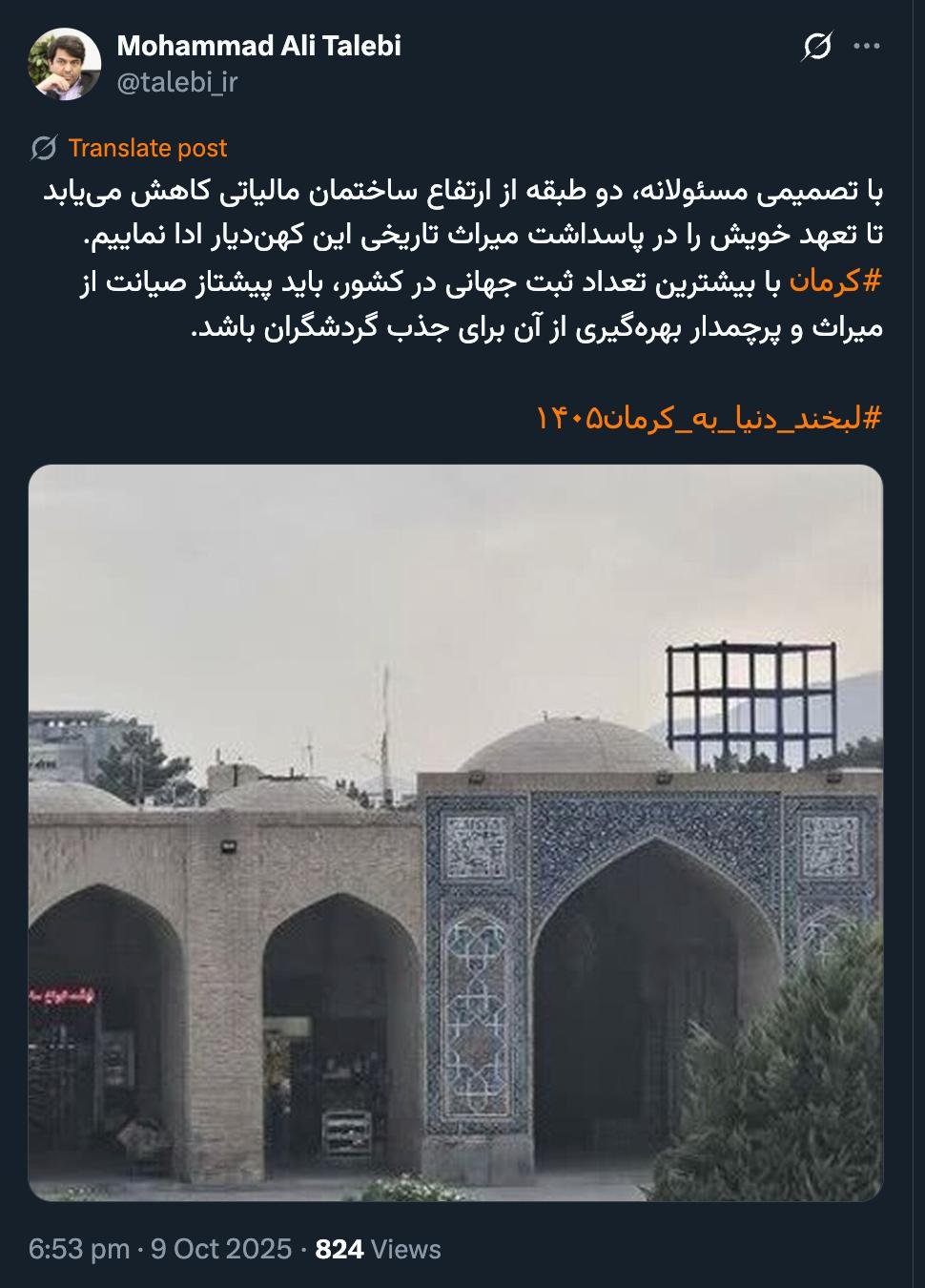Open the @talebi_ir handle
925x1288 pixels.
coord(177,83)
